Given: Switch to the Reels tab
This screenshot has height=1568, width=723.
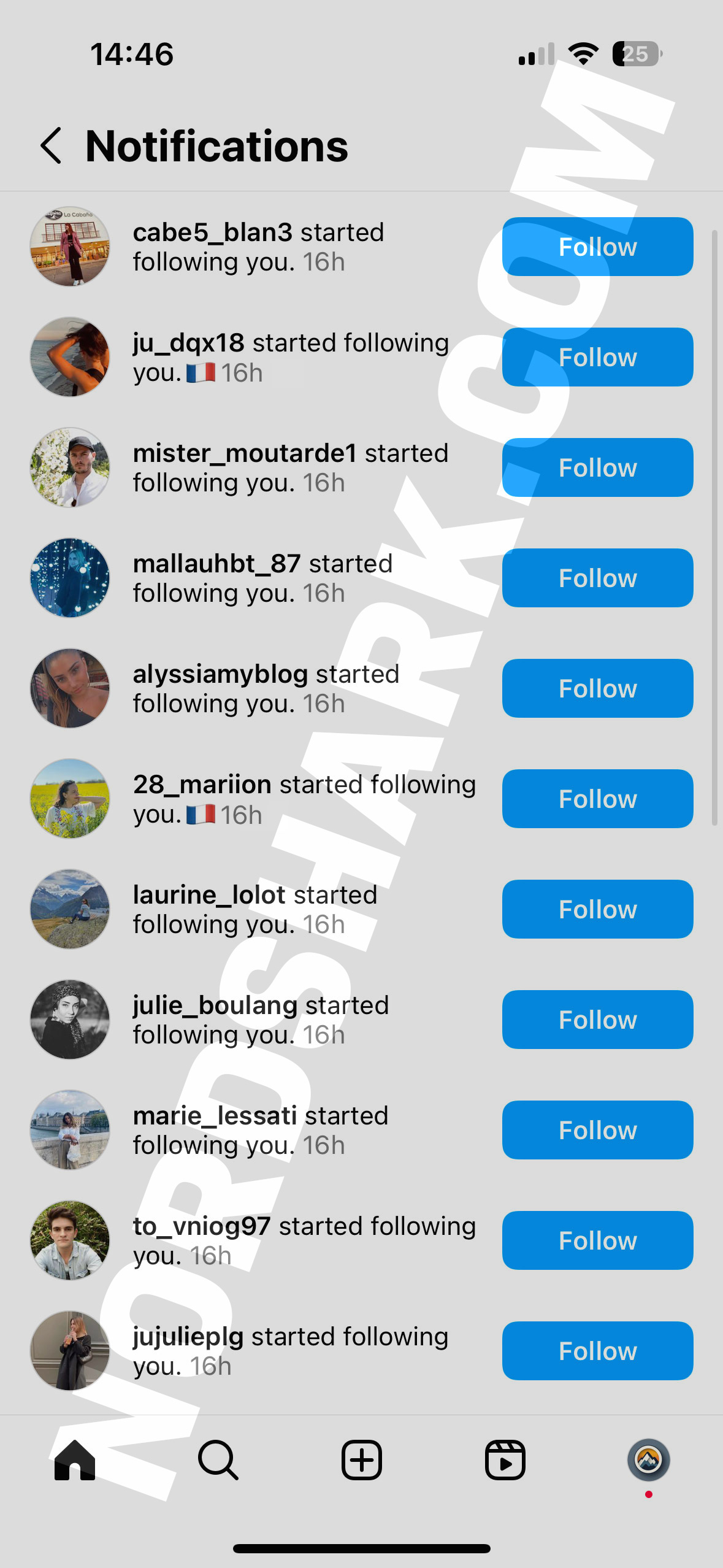Looking at the screenshot, I should [x=505, y=1460].
